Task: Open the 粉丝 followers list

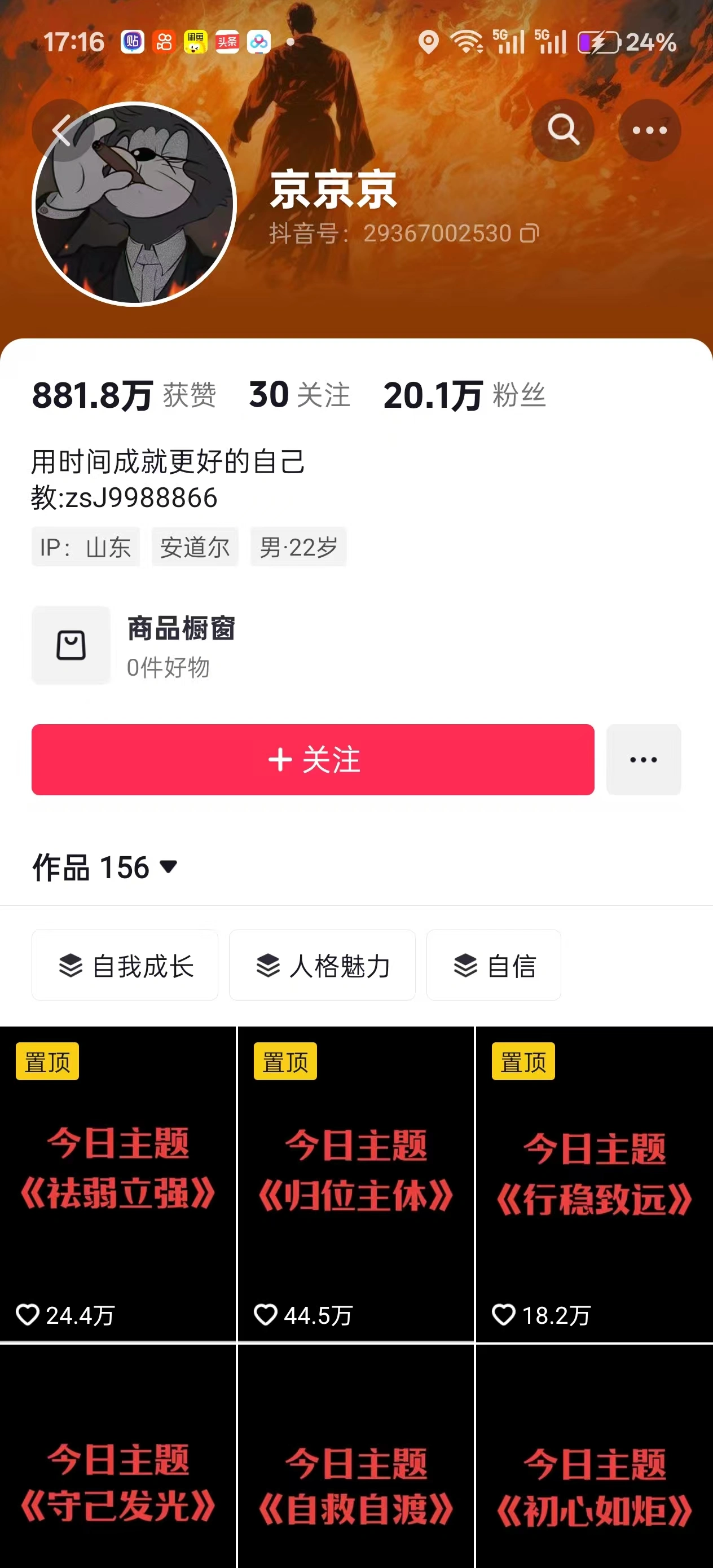Action: pyautogui.click(x=464, y=395)
